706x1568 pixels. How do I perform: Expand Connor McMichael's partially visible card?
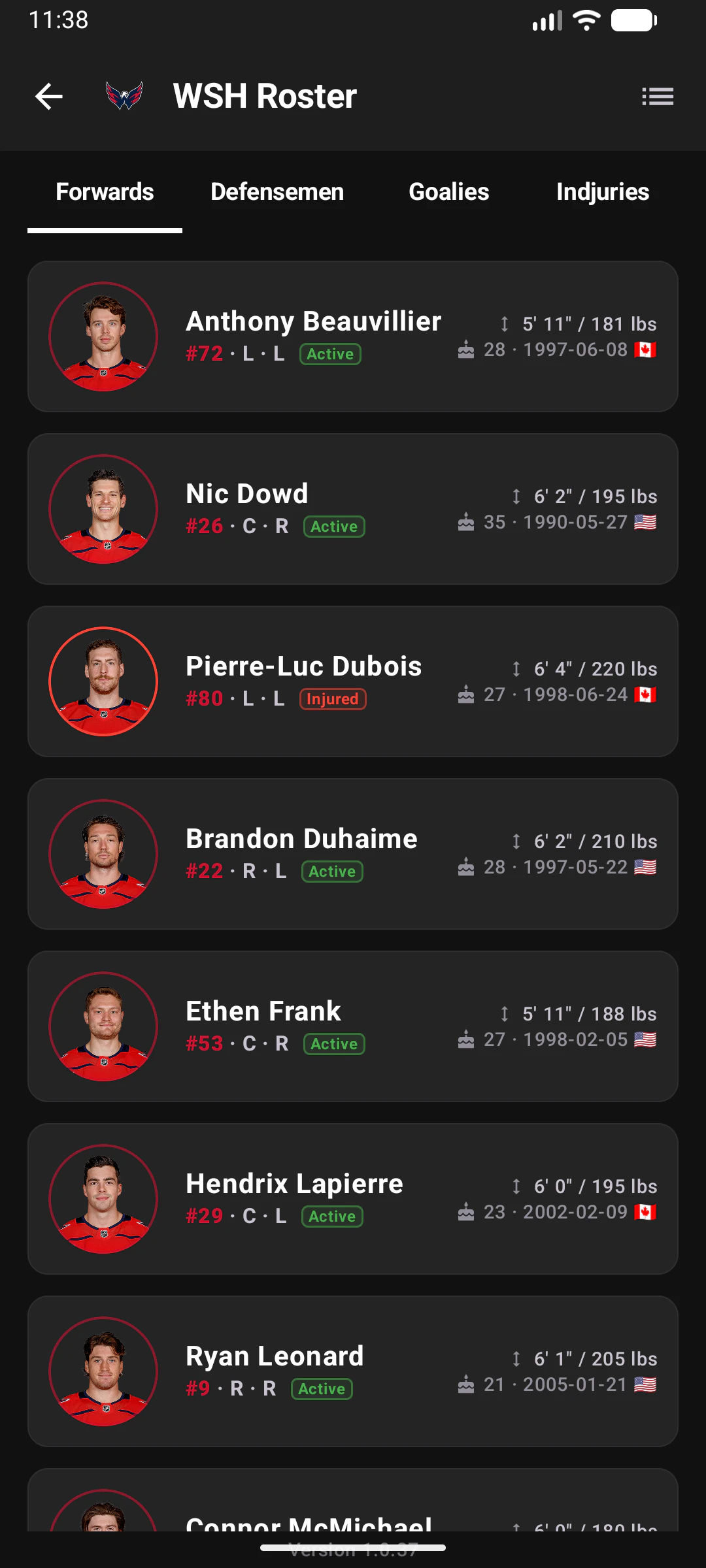pyautogui.click(x=353, y=1522)
